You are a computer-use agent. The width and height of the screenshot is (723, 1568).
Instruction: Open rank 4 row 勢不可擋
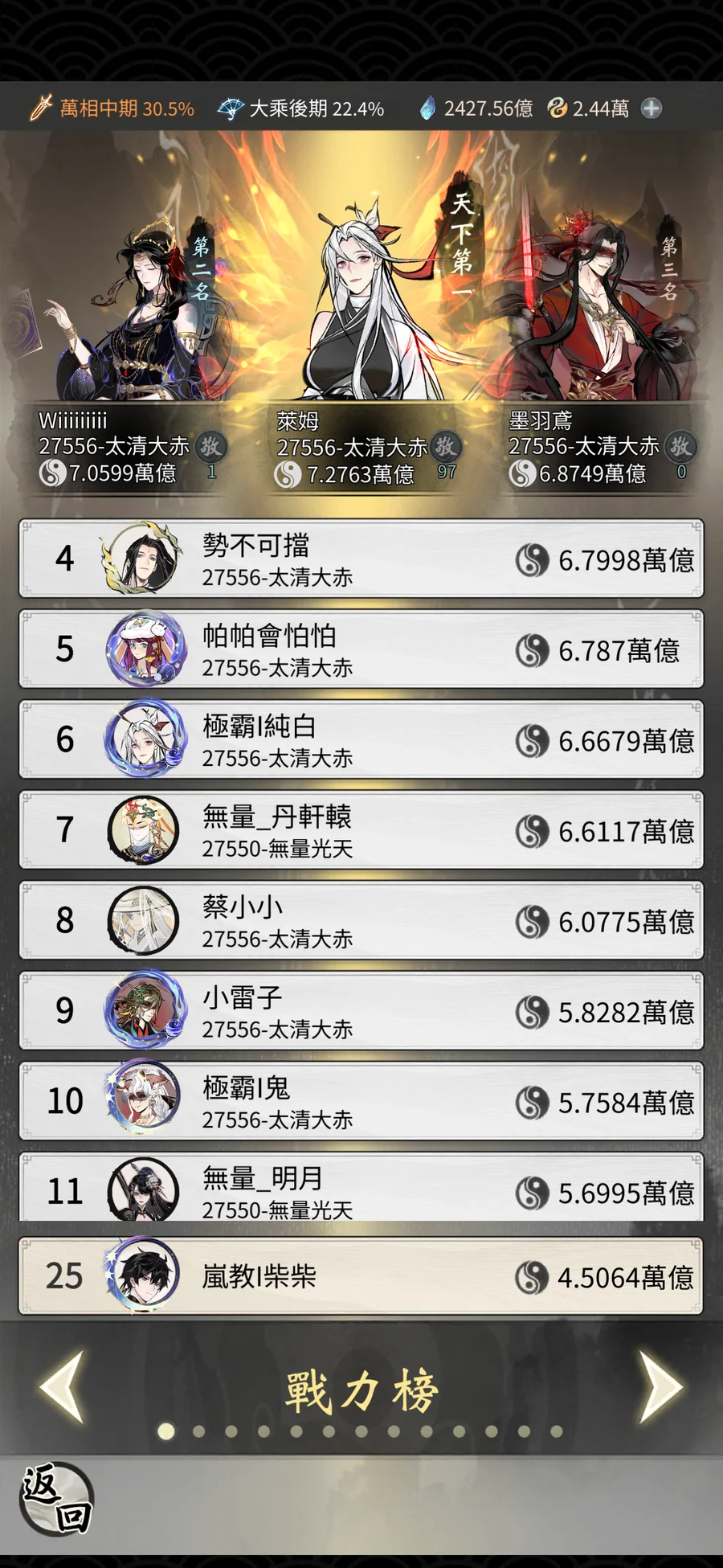pos(361,559)
